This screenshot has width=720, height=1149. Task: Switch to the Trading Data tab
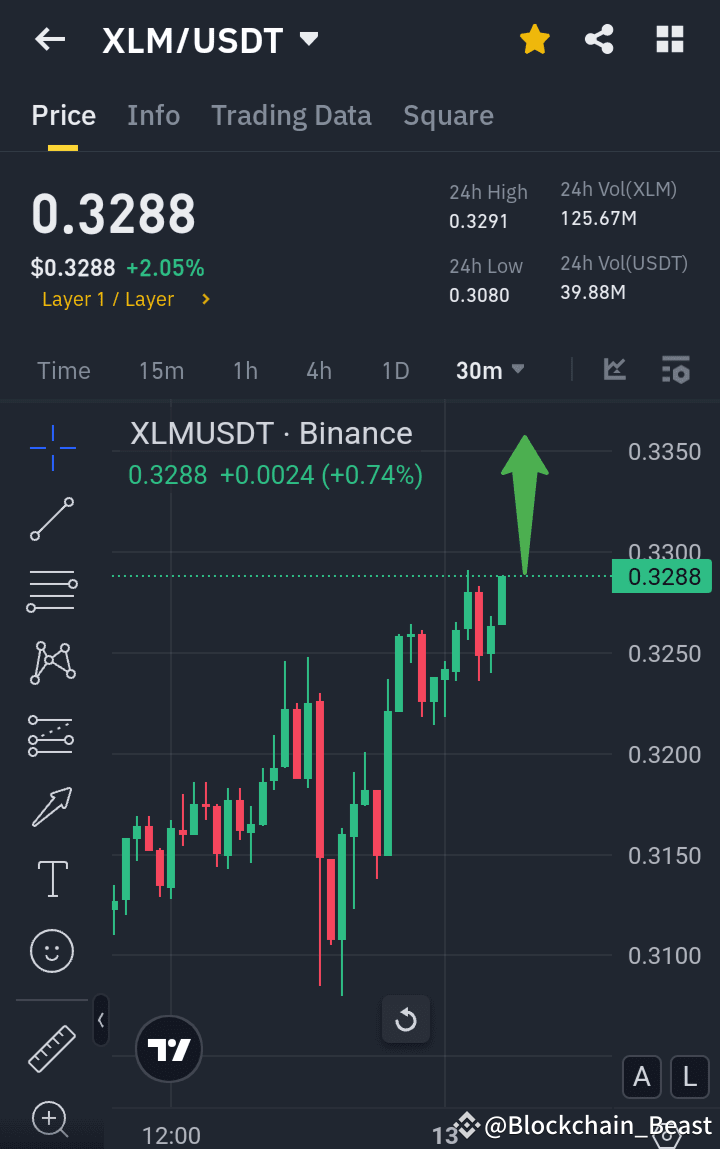(291, 115)
